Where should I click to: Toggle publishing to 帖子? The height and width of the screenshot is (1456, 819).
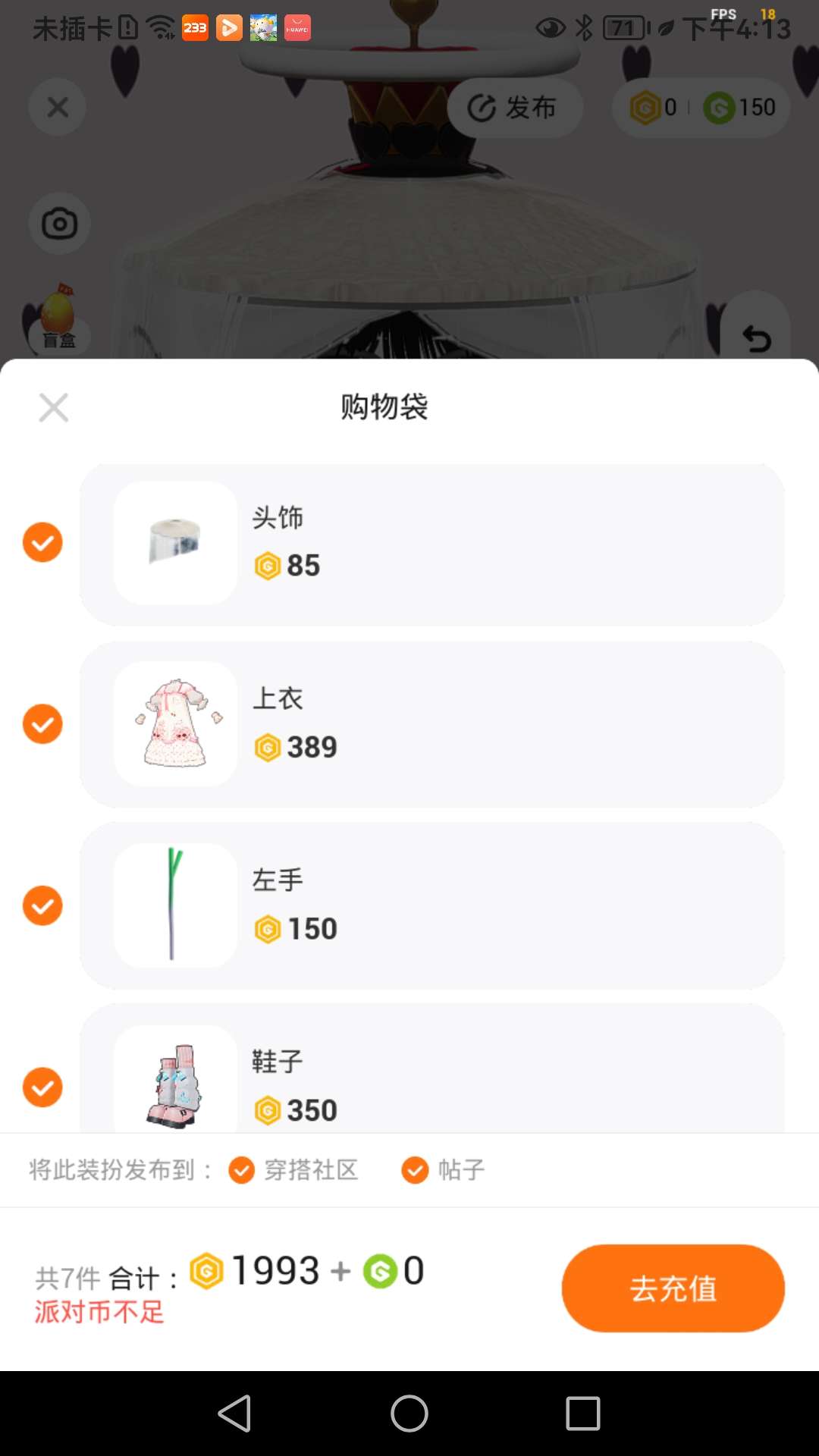[415, 1170]
